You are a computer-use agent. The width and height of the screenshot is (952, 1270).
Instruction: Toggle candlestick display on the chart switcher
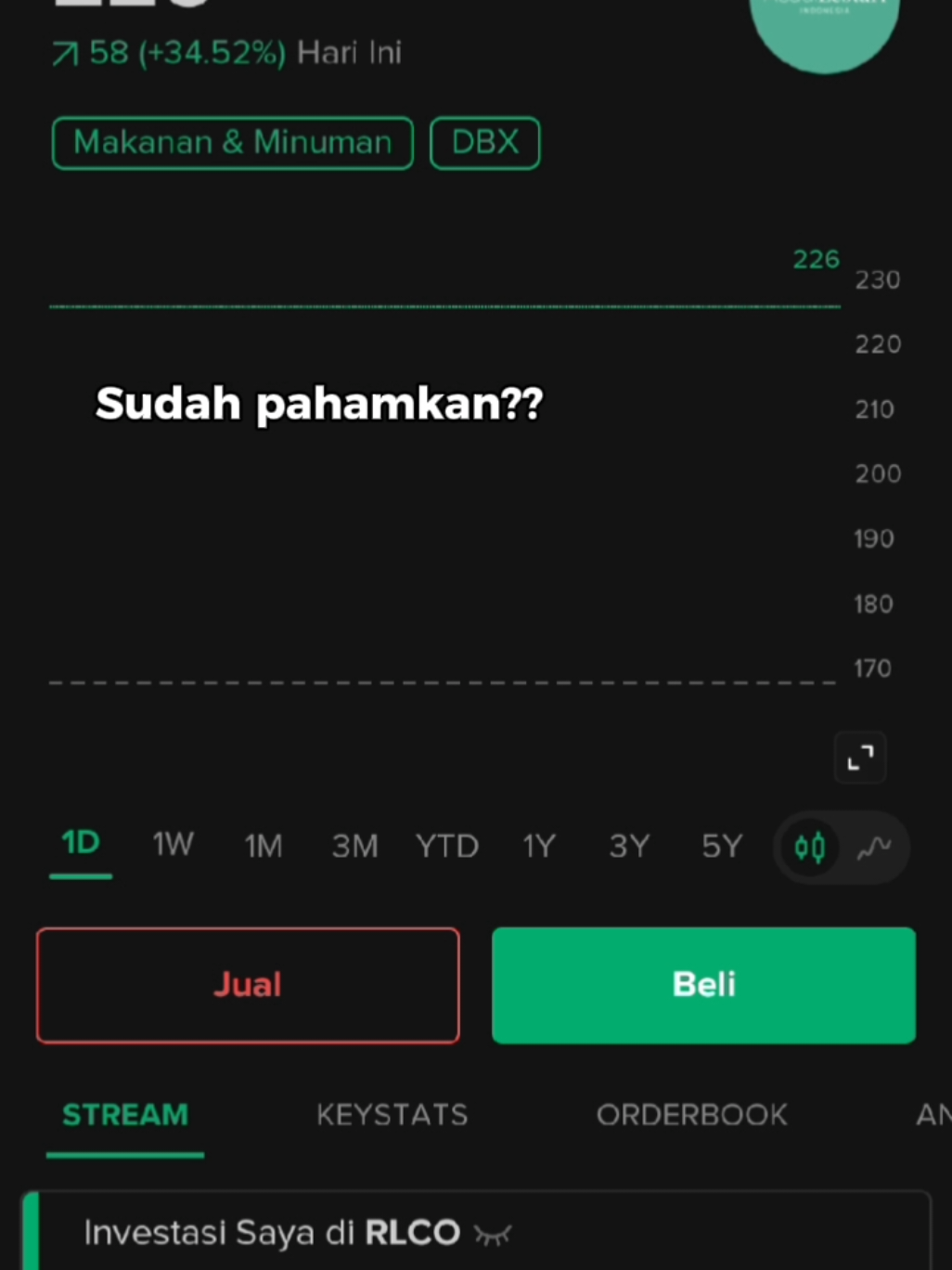[809, 847]
